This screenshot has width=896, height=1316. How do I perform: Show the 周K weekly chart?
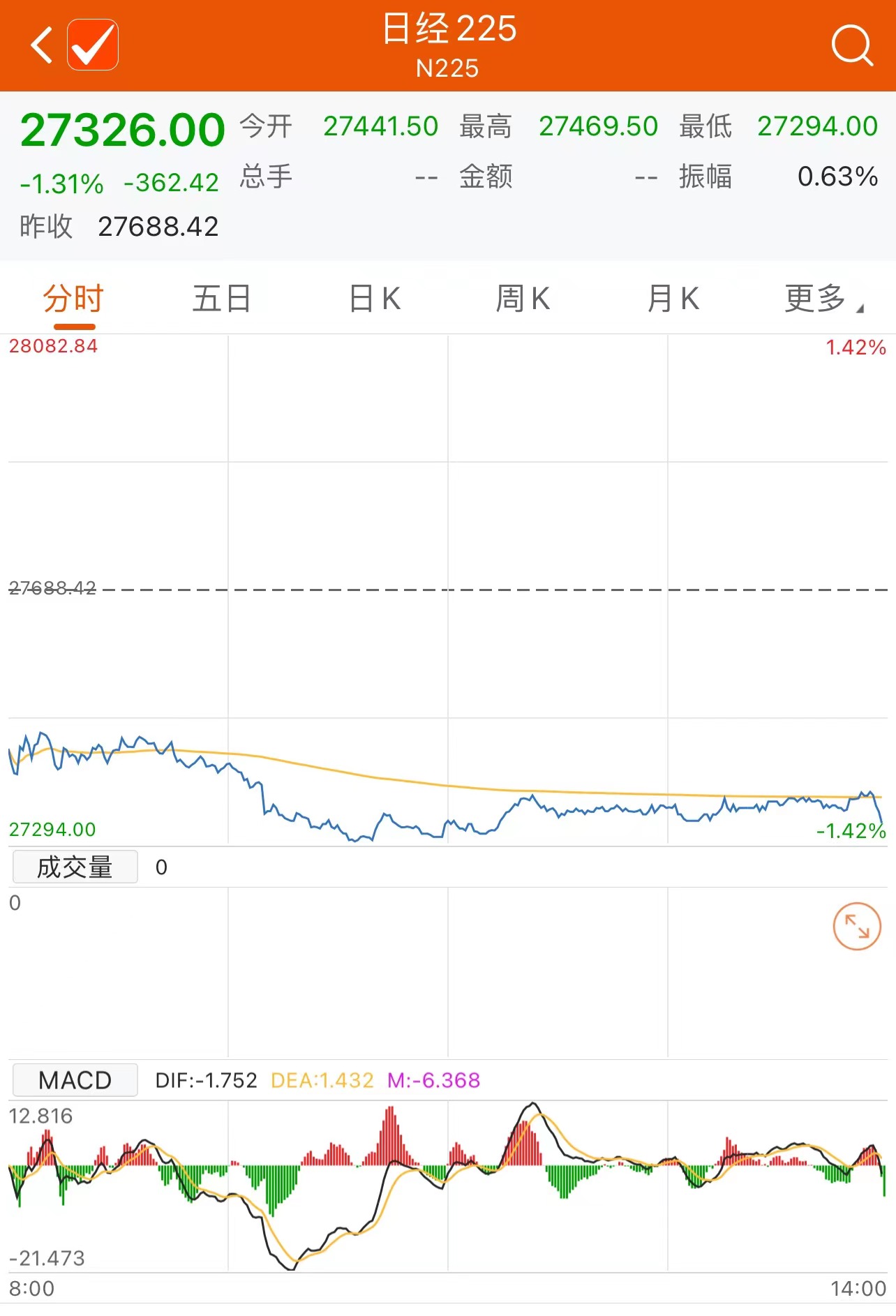pos(523,299)
